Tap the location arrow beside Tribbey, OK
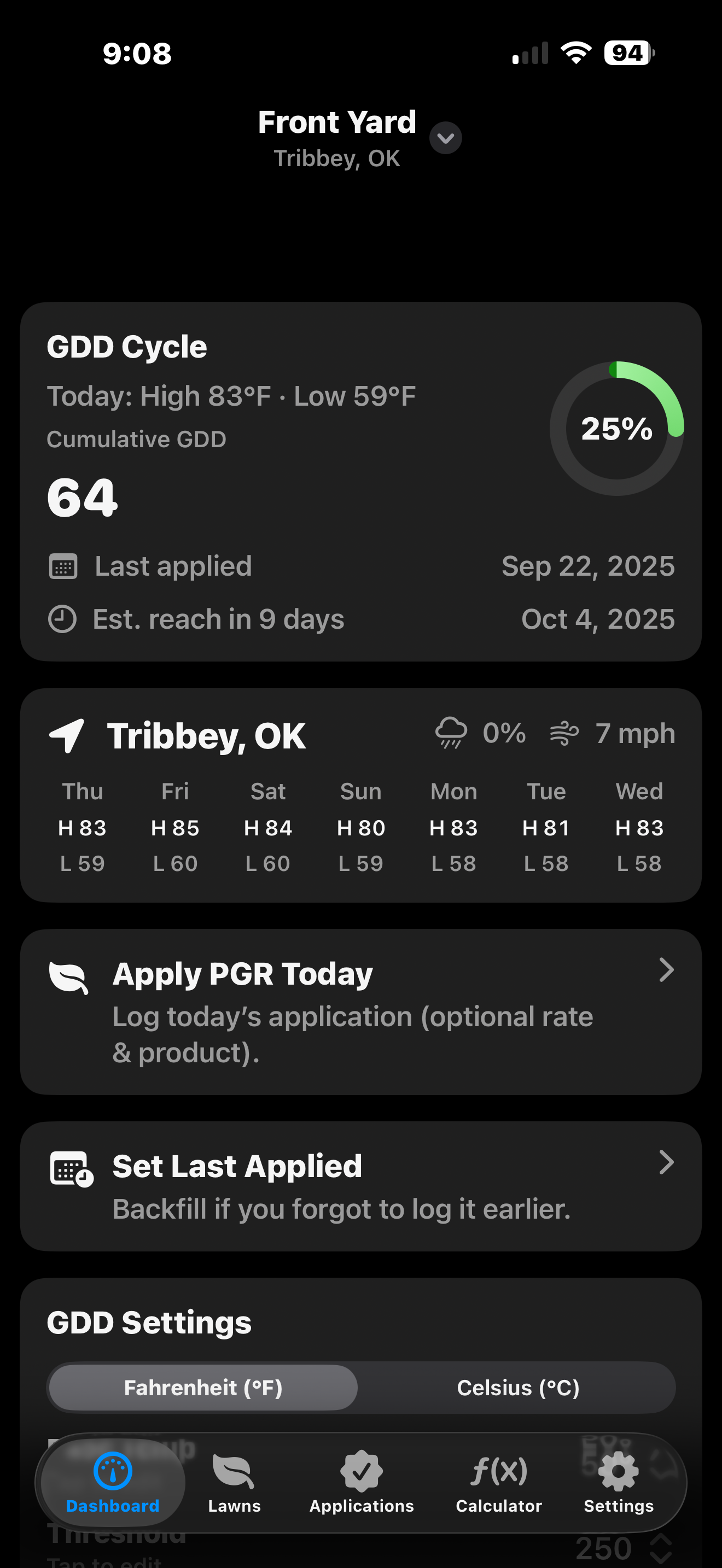The height and width of the screenshot is (1568, 722). pyautogui.click(x=67, y=735)
